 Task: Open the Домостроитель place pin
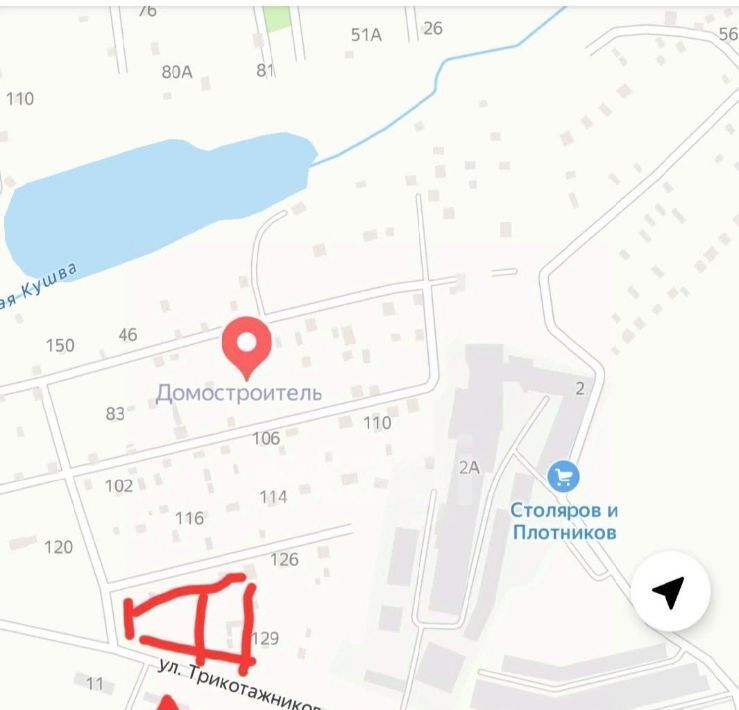(246, 343)
